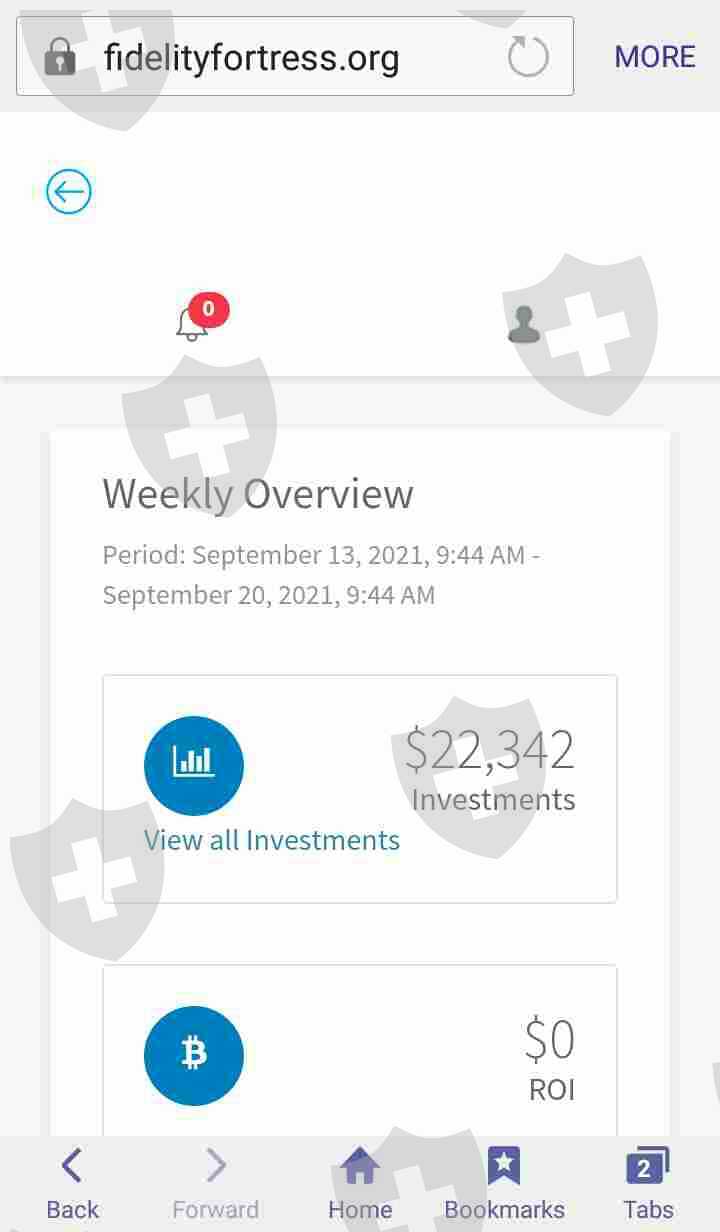
Task: Open browser Bookmarks
Action: coord(504,1184)
